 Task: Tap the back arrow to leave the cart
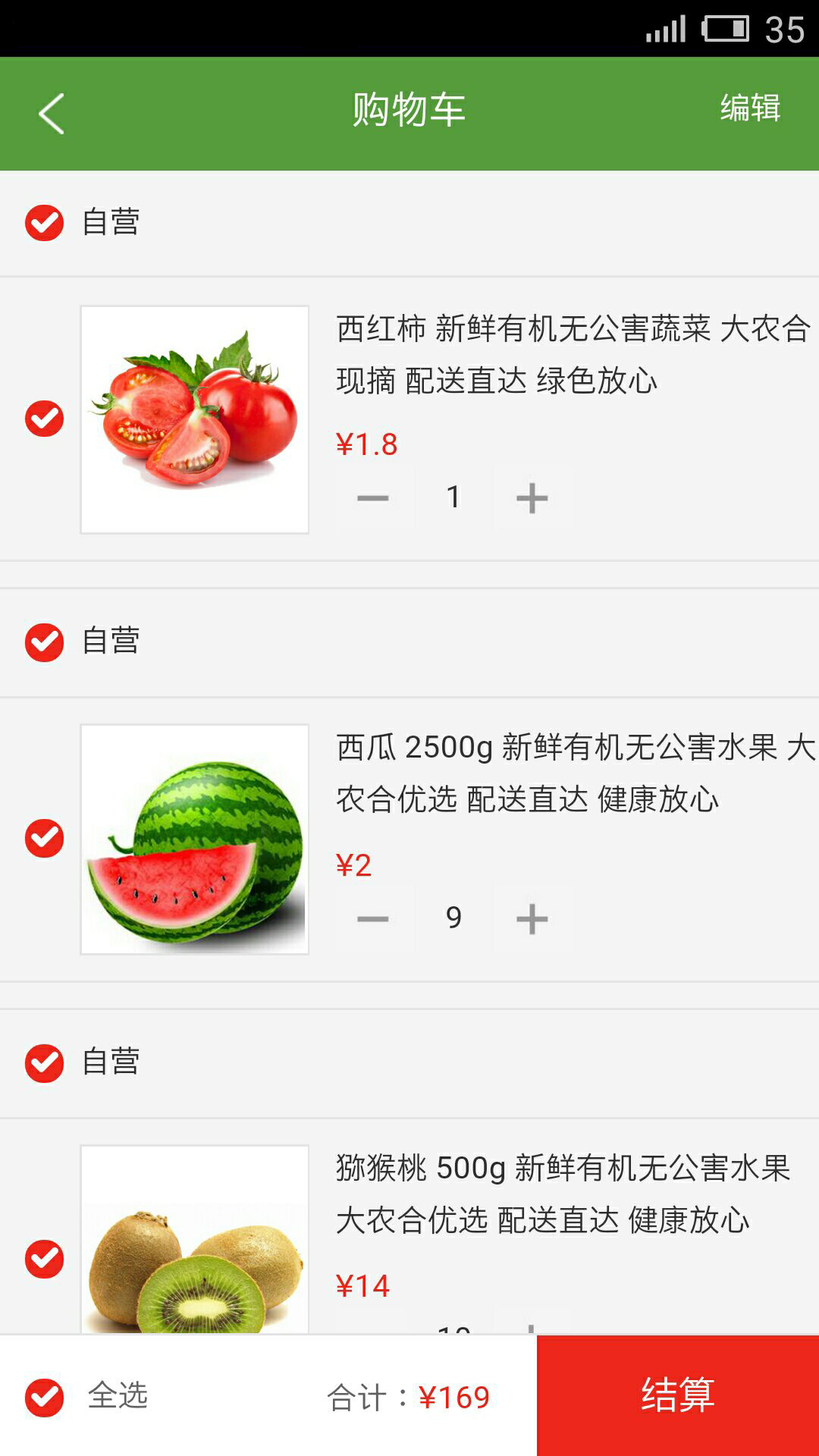(x=50, y=112)
